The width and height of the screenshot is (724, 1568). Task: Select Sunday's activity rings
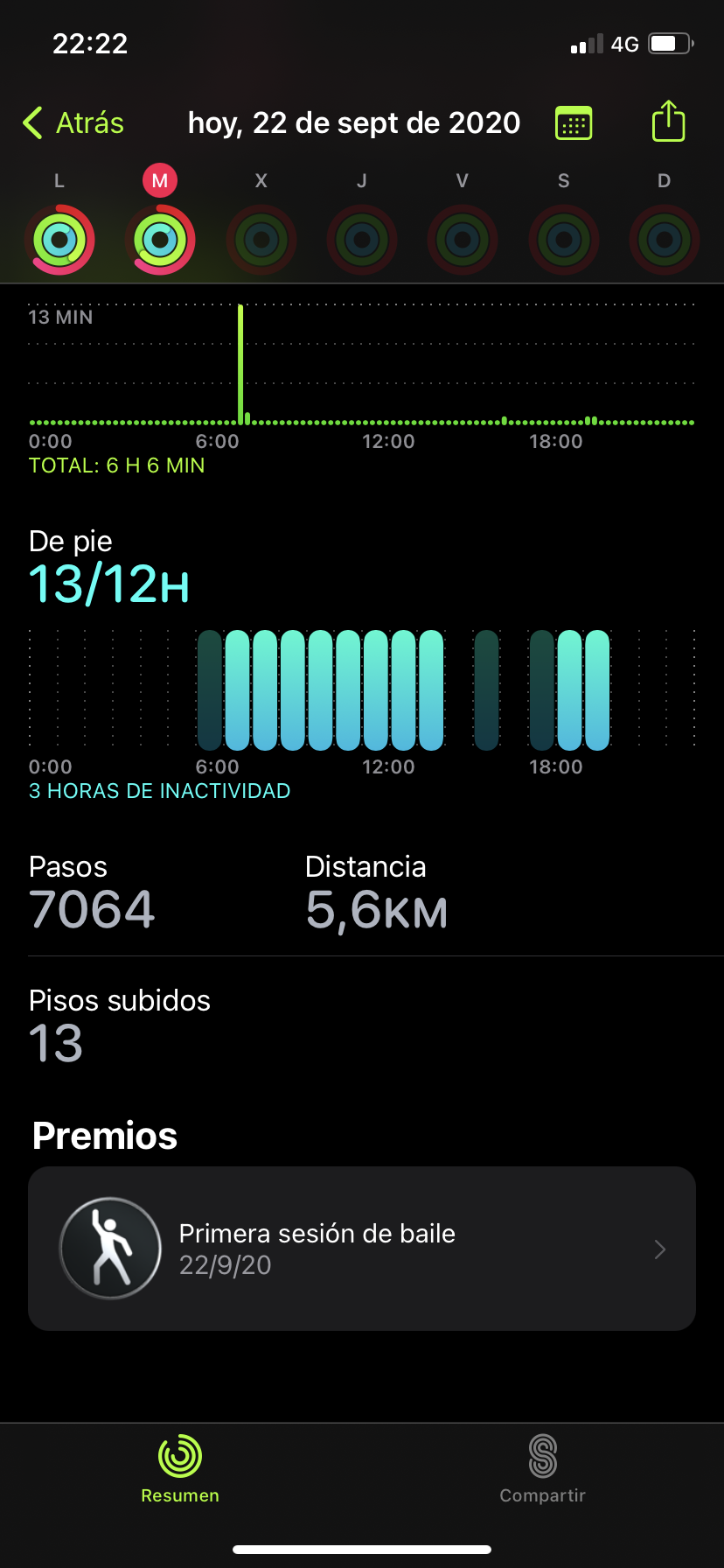tap(665, 239)
